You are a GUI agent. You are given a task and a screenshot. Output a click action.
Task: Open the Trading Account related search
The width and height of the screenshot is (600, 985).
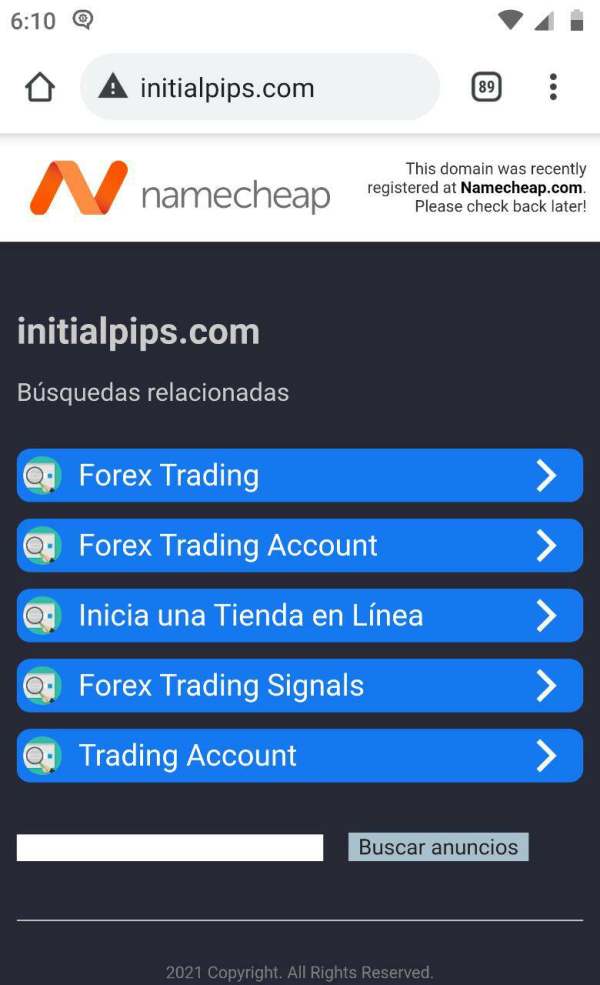pos(300,755)
